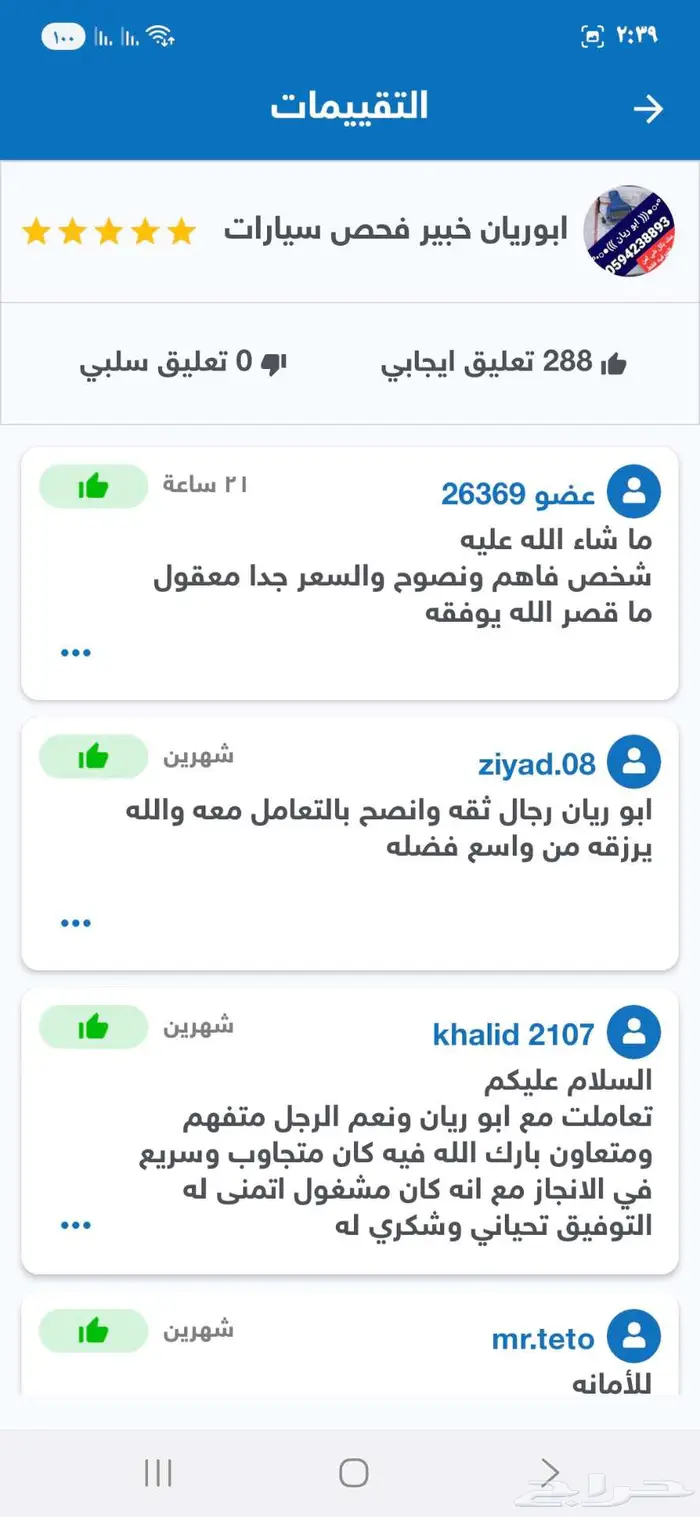This screenshot has height=1517, width=700.
Task: Open more options on ziyad.08's review
Action: tap(76, 923)
